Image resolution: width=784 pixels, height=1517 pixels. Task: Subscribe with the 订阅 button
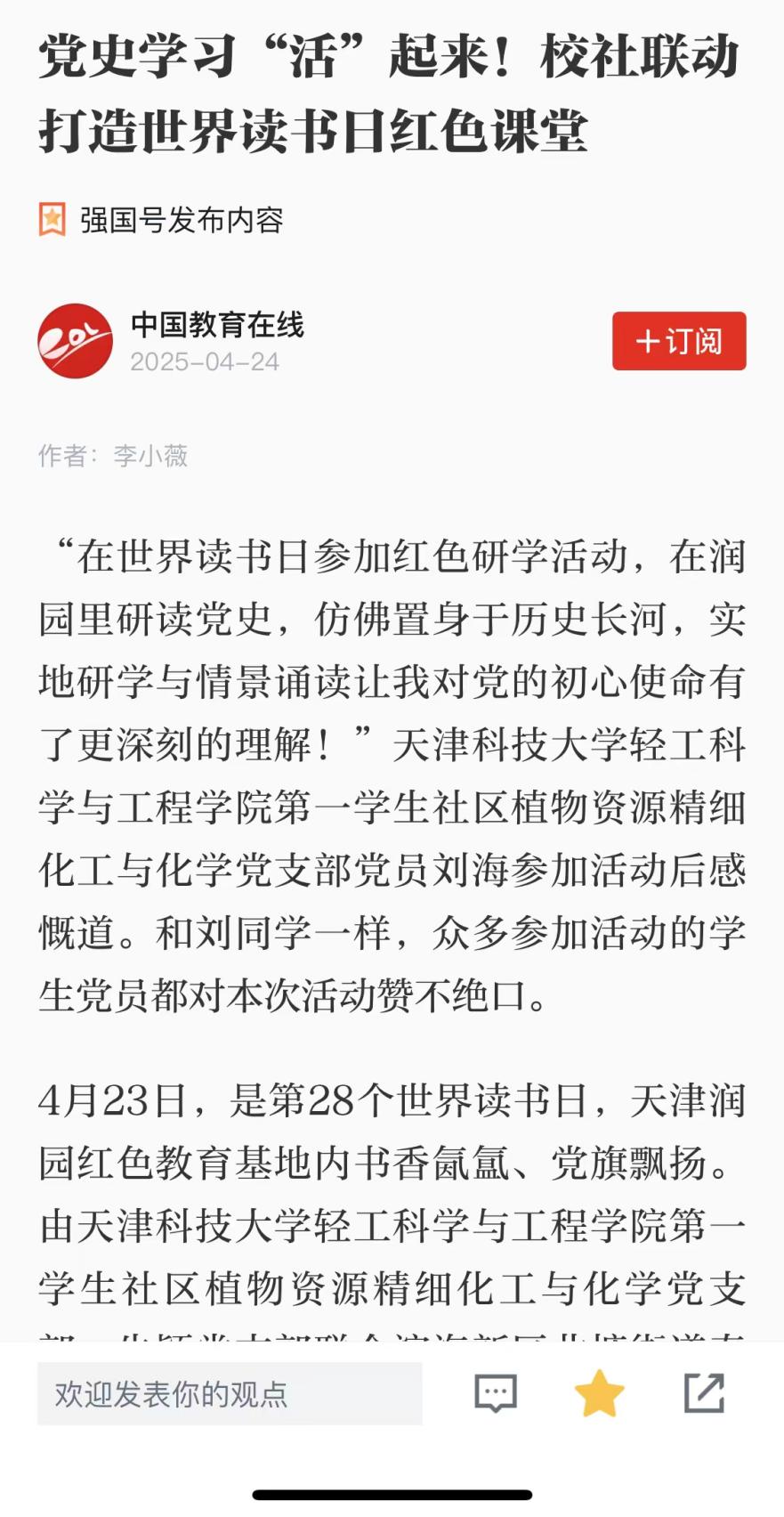click(x=678, y=341)
